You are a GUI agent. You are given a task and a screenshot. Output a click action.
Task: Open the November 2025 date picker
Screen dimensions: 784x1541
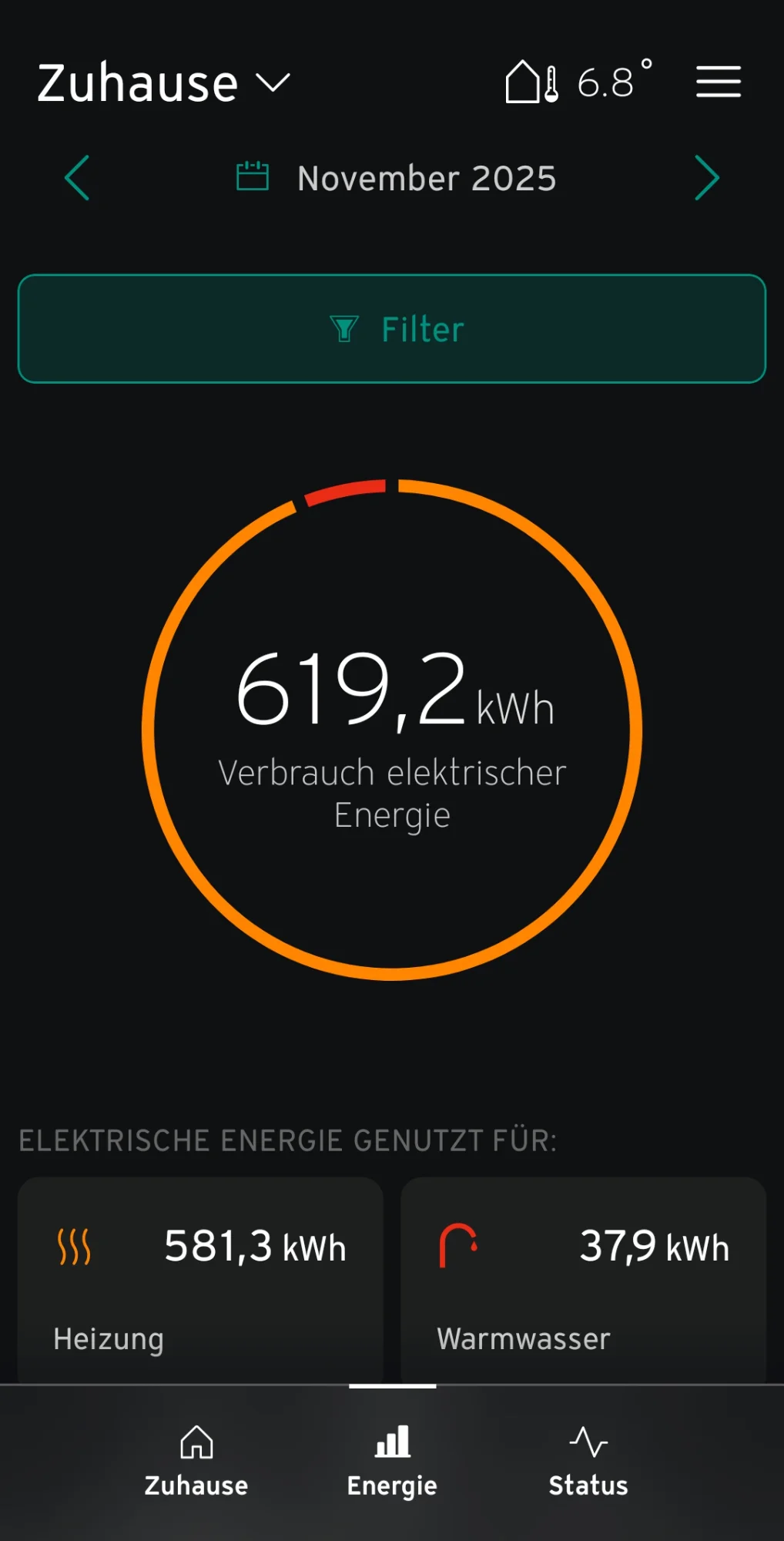point(397,178)
